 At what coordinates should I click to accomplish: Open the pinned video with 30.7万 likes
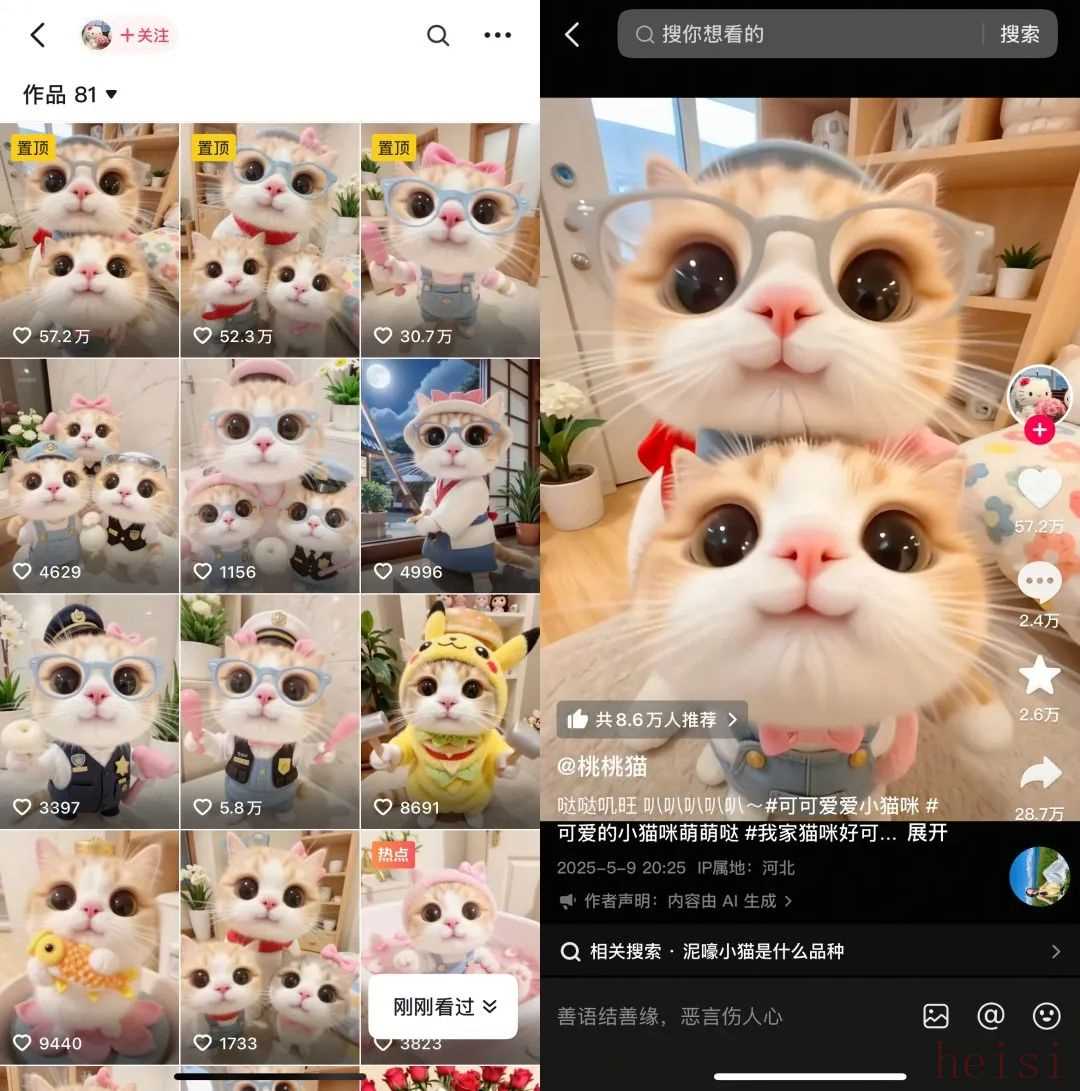450,240
